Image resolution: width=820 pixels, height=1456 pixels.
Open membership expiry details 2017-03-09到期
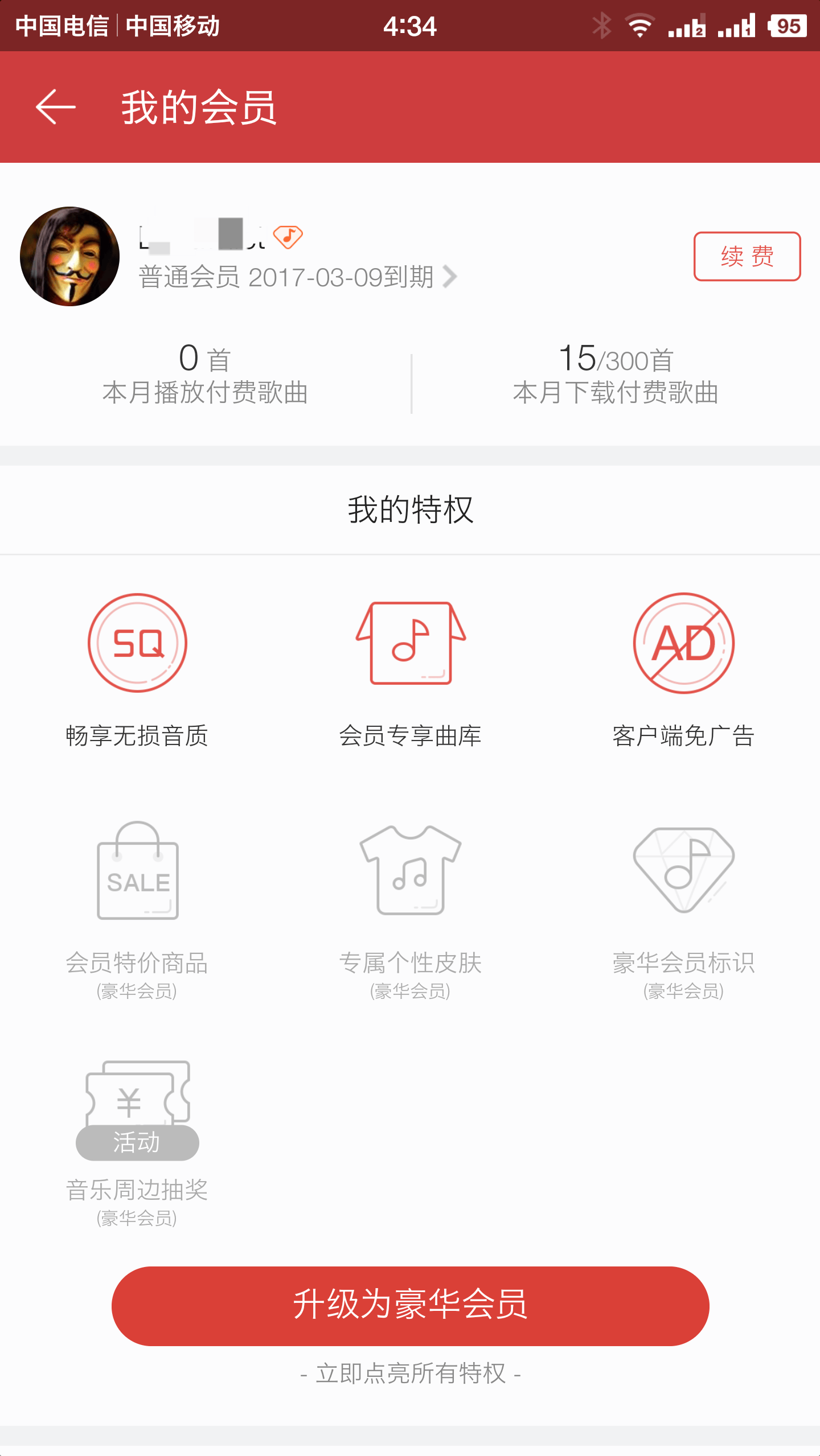298,277
